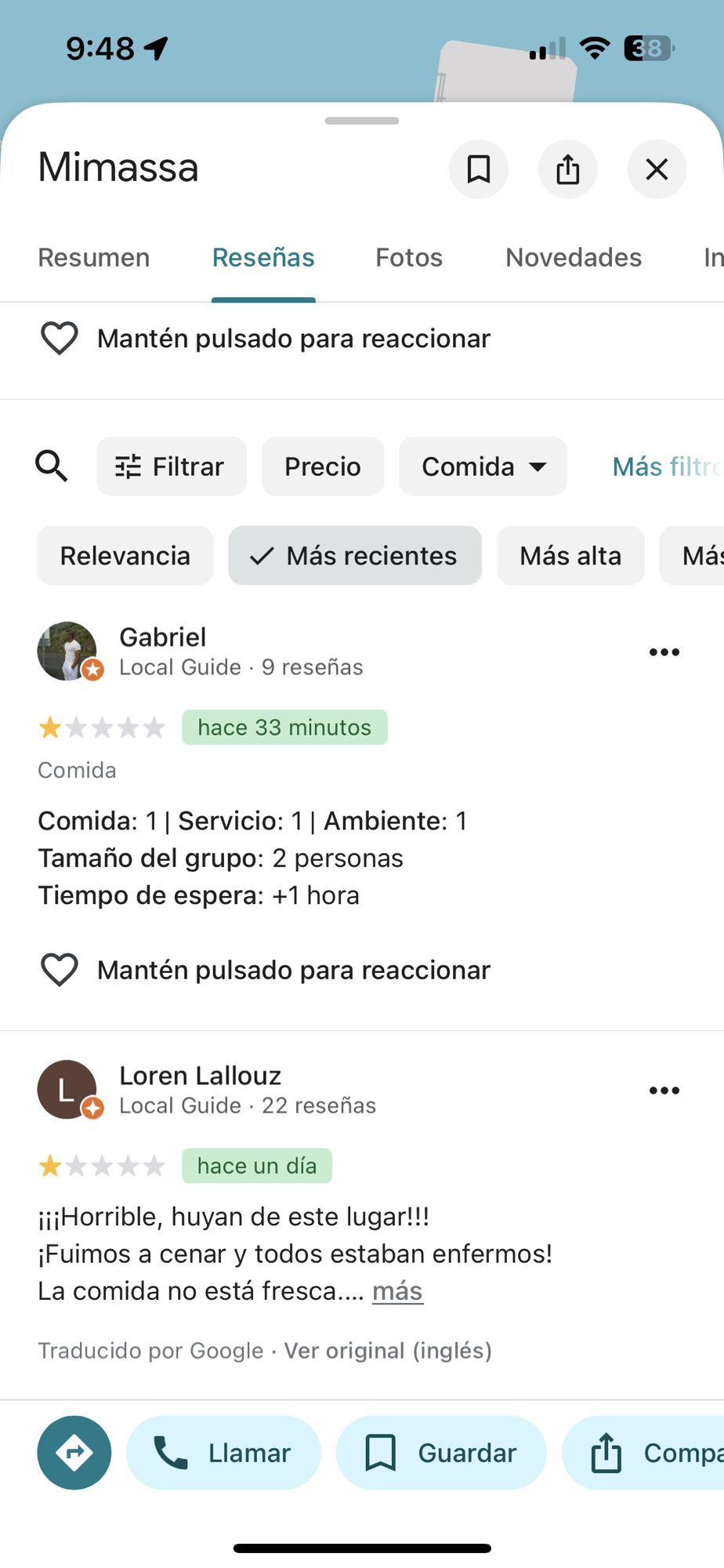The width and height of the screenshot is (724, 1568).
Task: Switch to the Fotos tab
Action: [409, 258]
